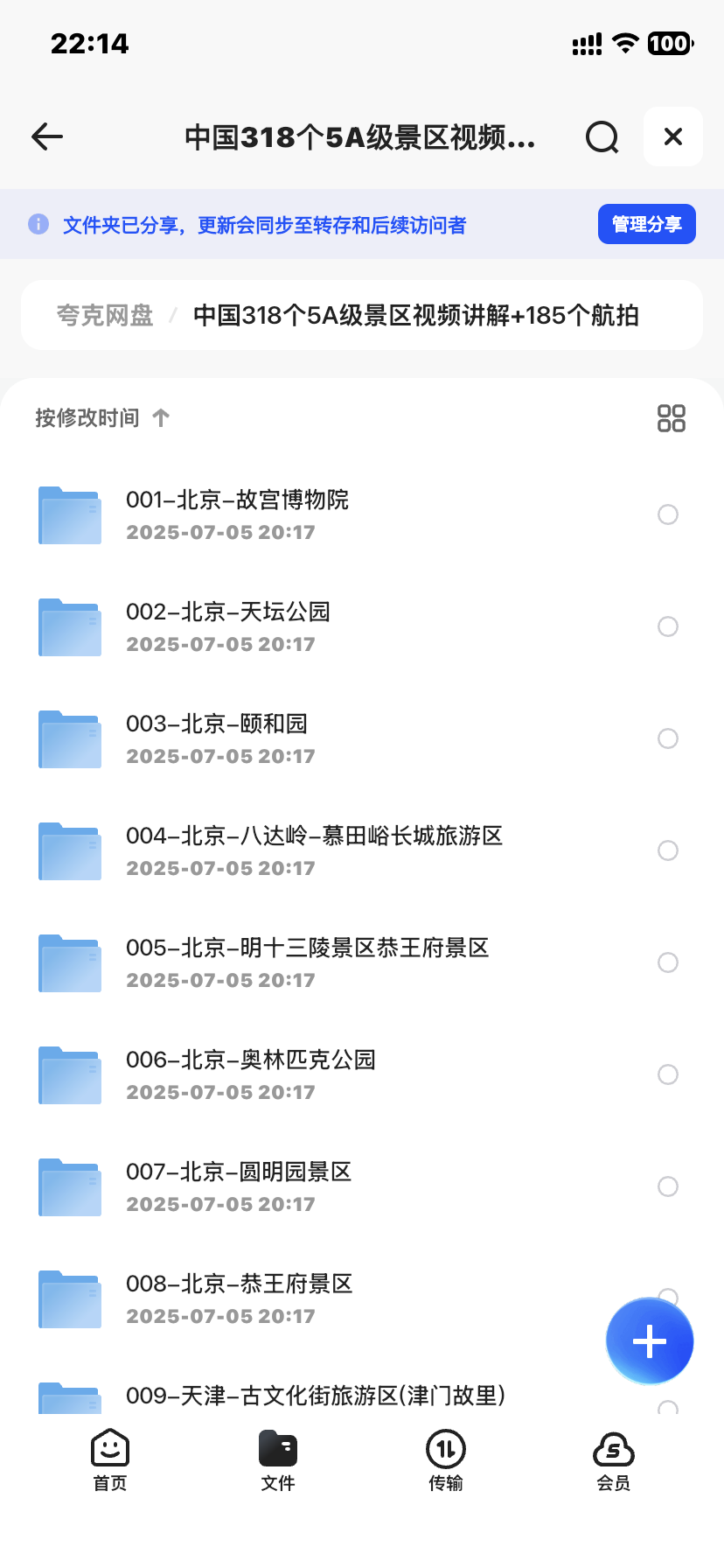Switch to the 首页 tab
724x1568 pixels.
coord(110,1459)
